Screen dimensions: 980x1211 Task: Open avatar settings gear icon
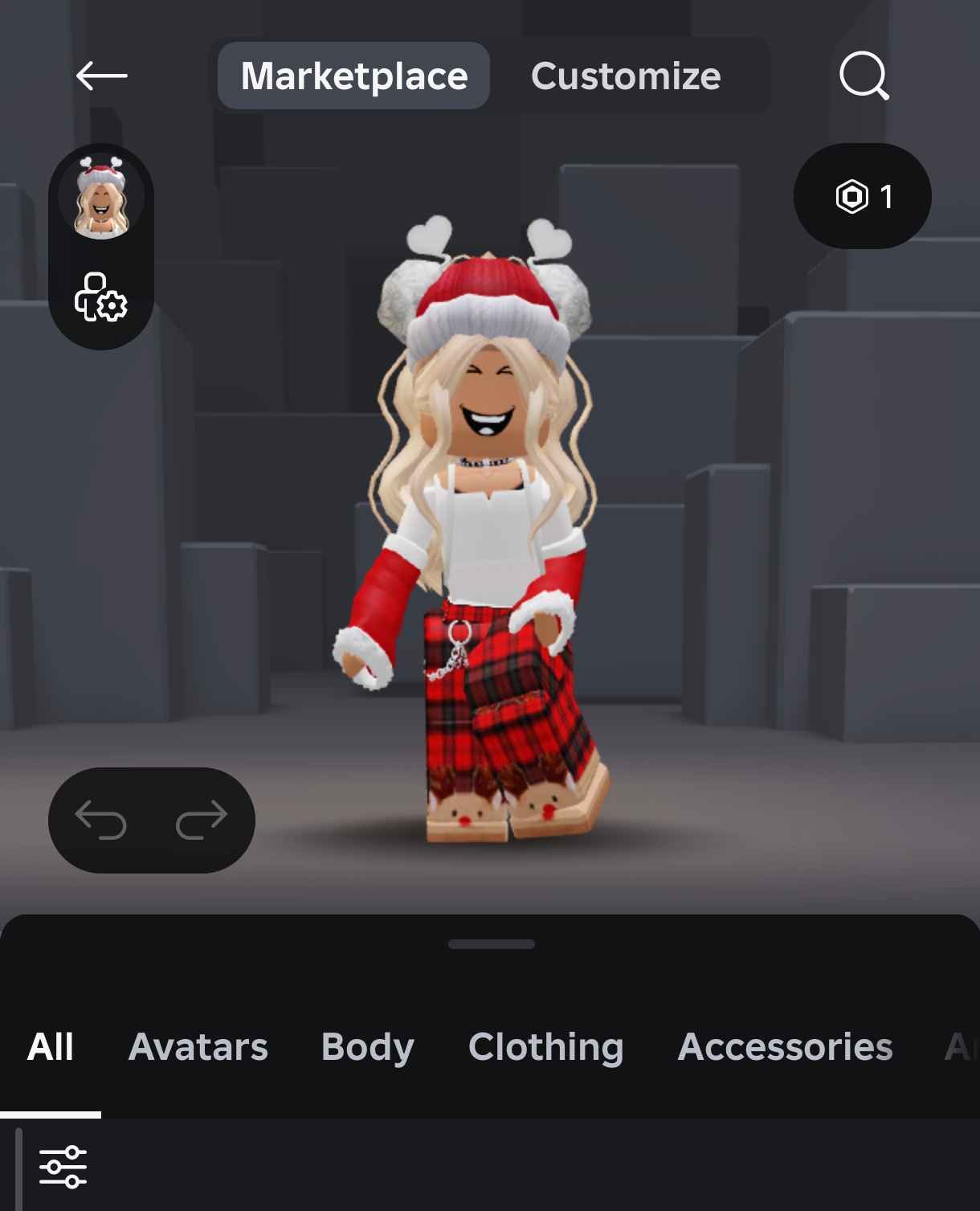click(x=101, y=298)
